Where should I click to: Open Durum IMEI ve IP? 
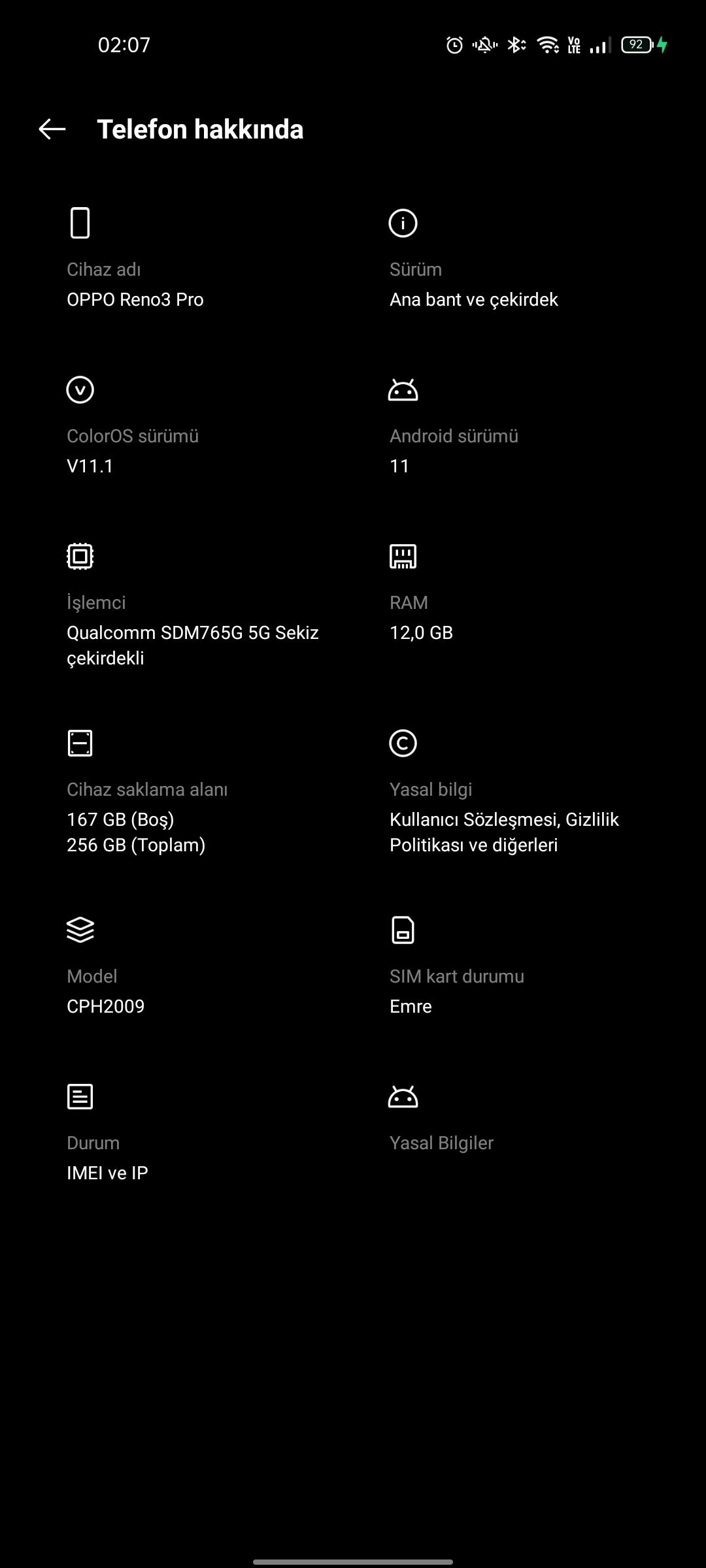(107, 1158)
